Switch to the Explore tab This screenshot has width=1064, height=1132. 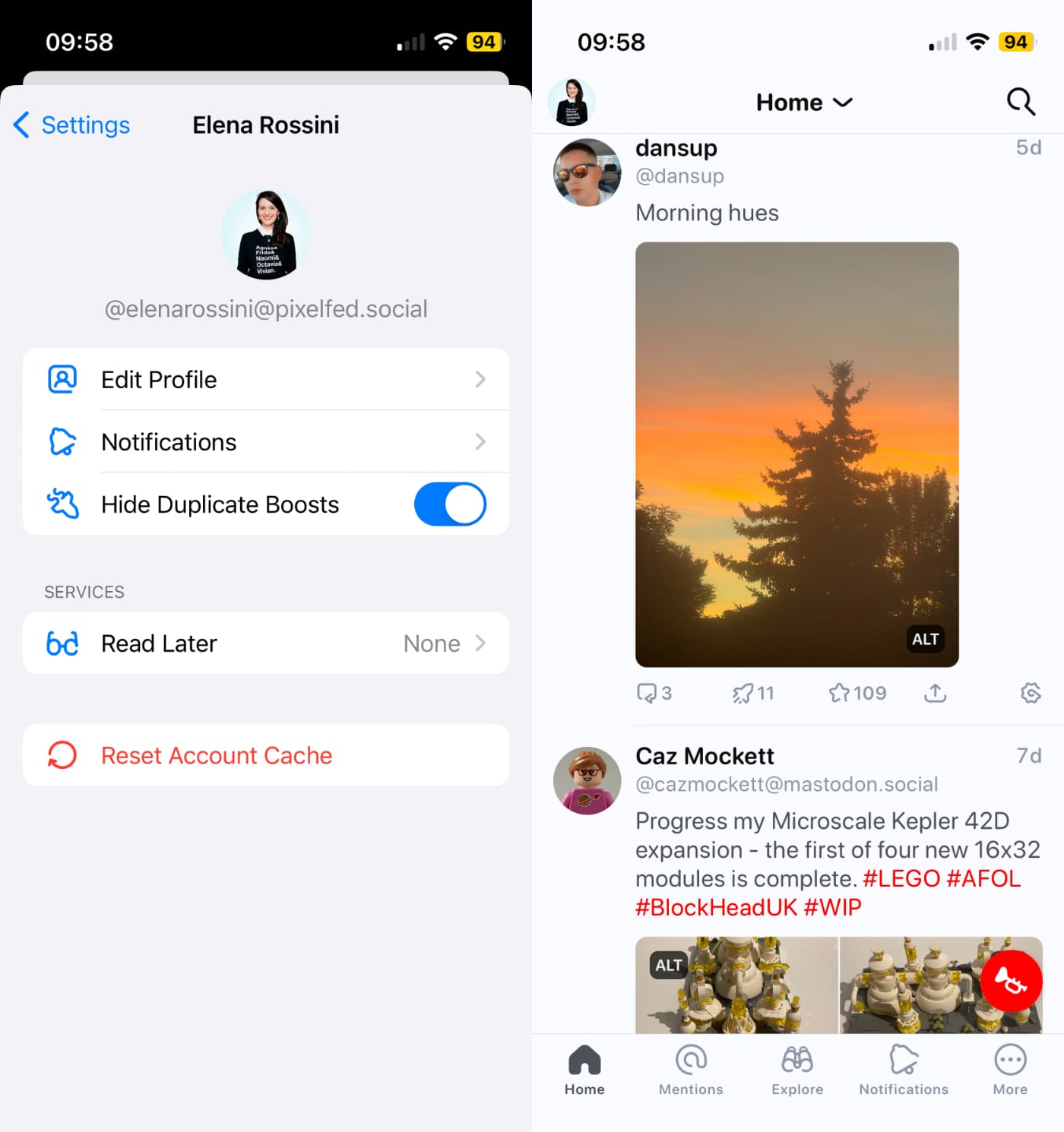click(796, 1069)
